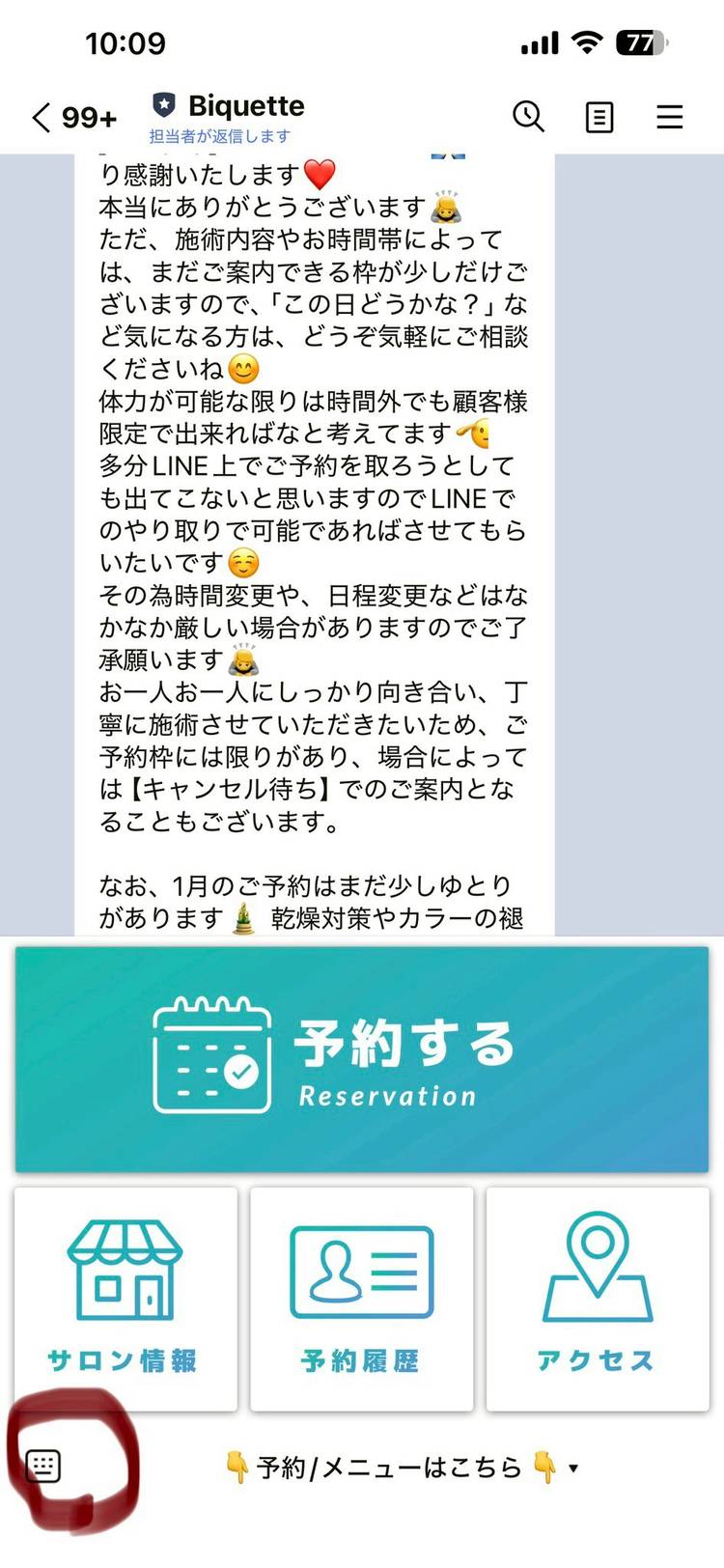The height and width of the screenshot is (1568, 724).
Task: Open アクセス map tile
Action: tap(598, 1298)
